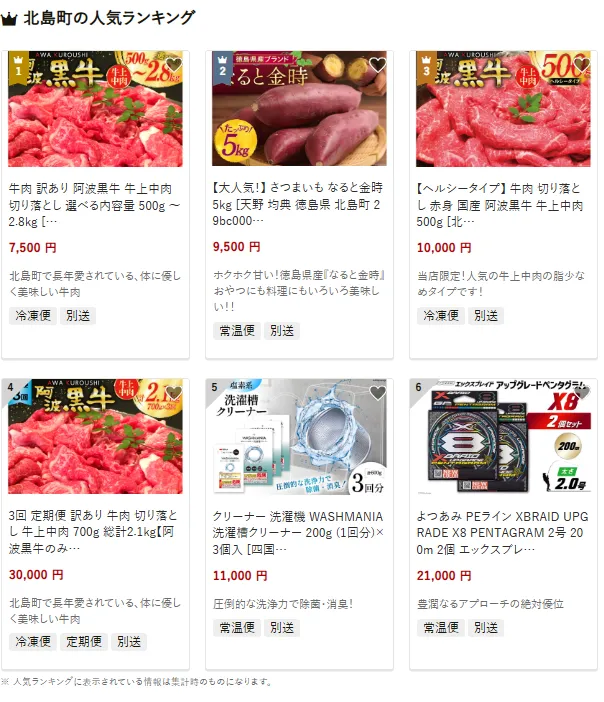Favorite the washing tub cleaner product
The height and width of the screenshot is (702, 604).
(x=377, y=393)
